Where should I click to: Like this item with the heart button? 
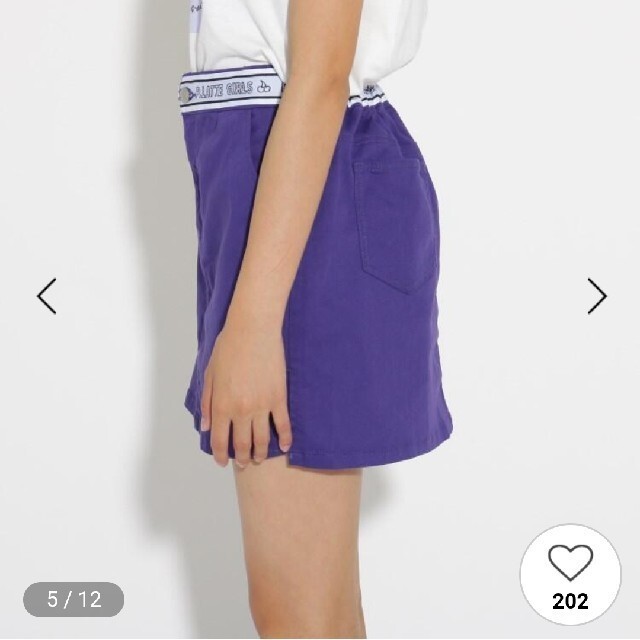pyautogui.click(x=570, y=574)
